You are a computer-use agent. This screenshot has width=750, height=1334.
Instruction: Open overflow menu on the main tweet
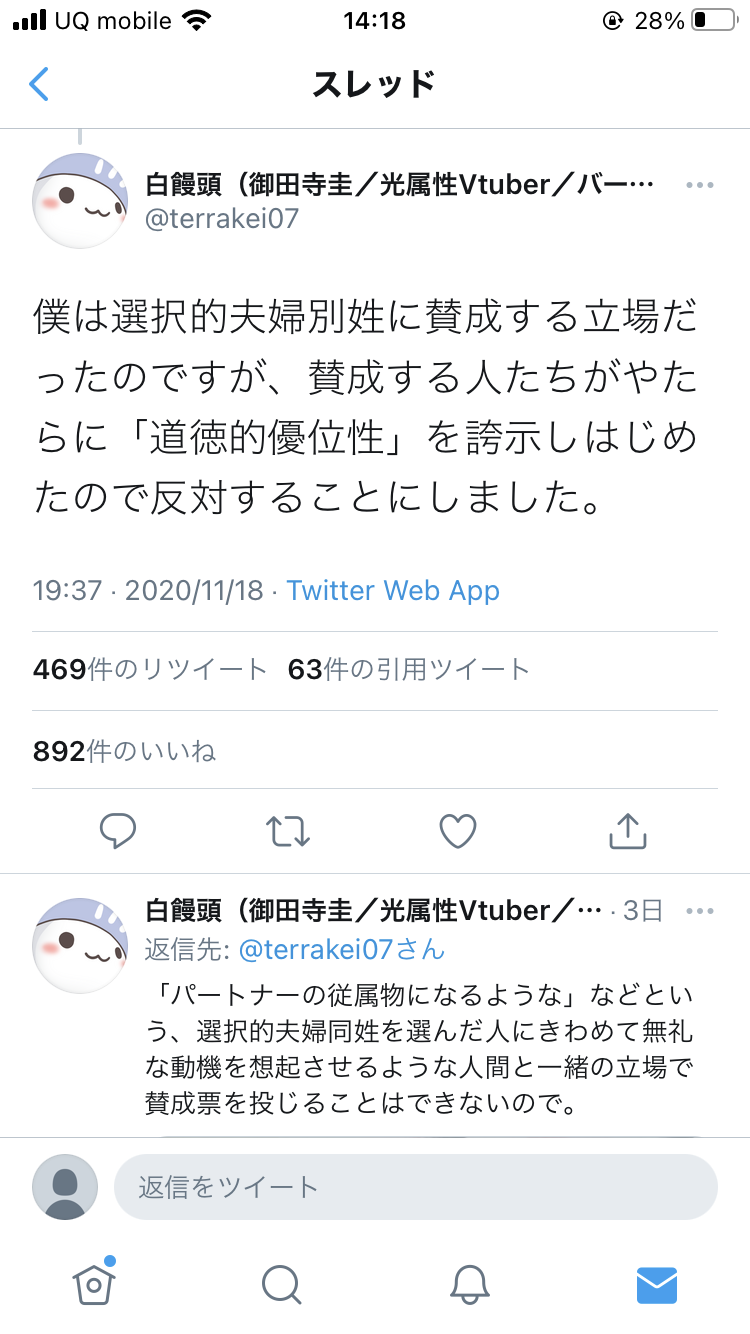699,185
